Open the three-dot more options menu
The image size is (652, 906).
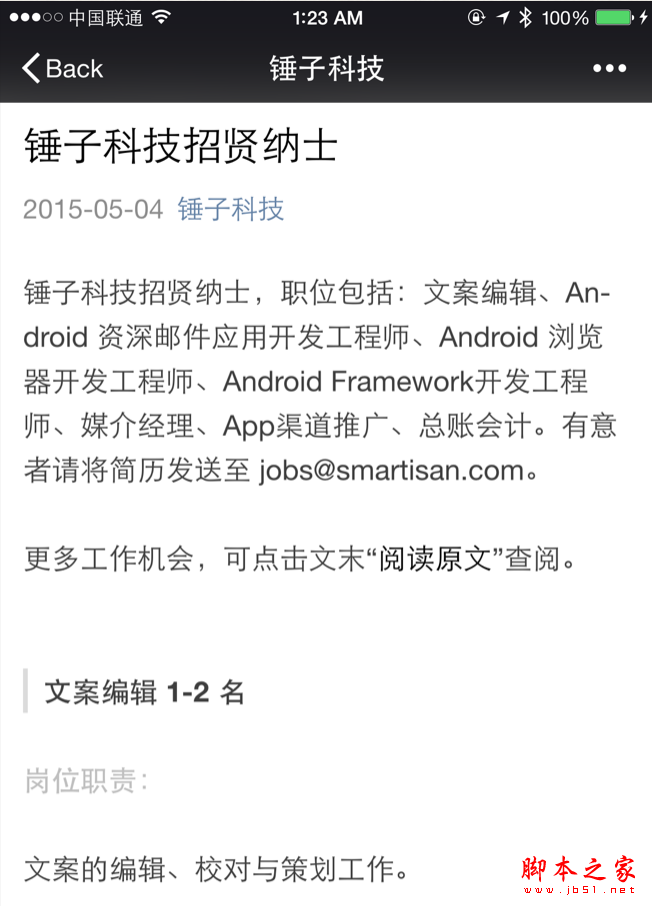coord(609,69)
